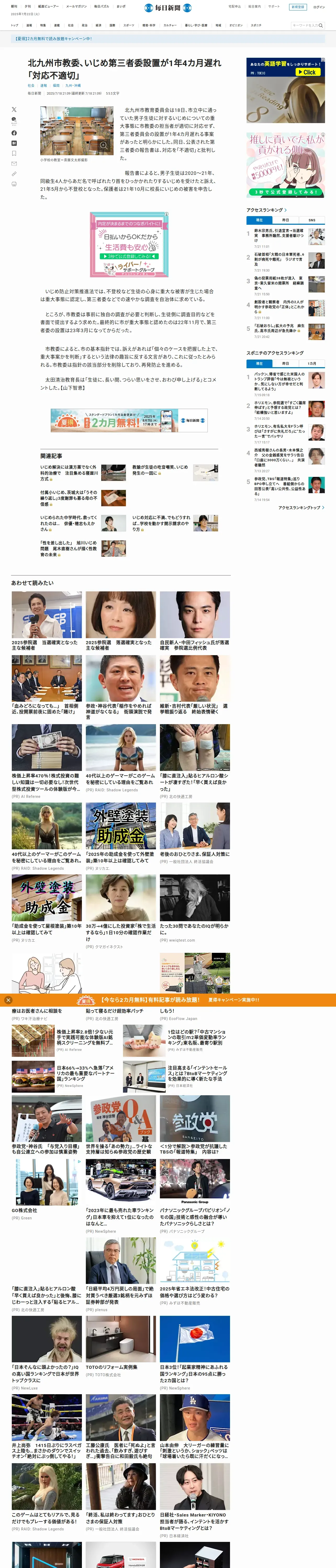
Task: Close the orange campaign banner
Action: point(8,1000)
